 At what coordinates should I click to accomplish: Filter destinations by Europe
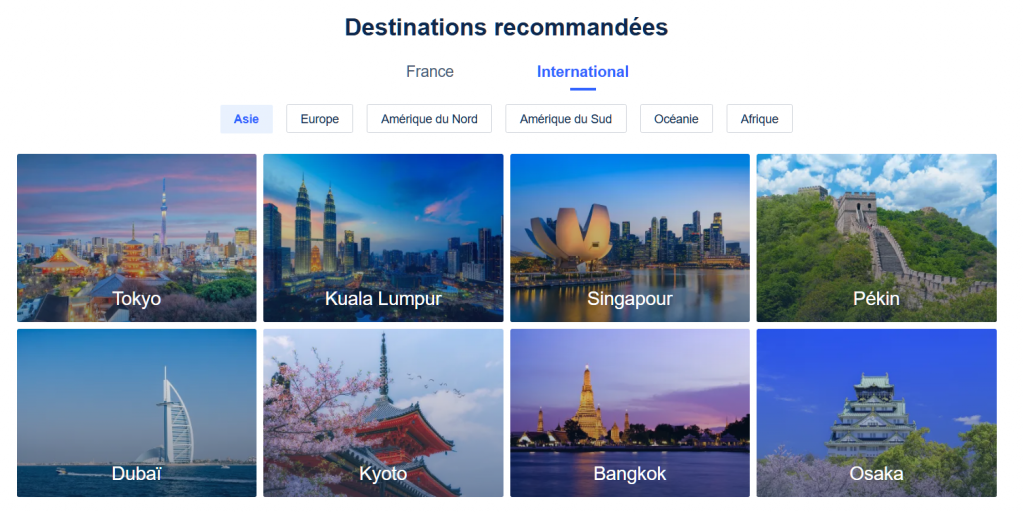319,119
